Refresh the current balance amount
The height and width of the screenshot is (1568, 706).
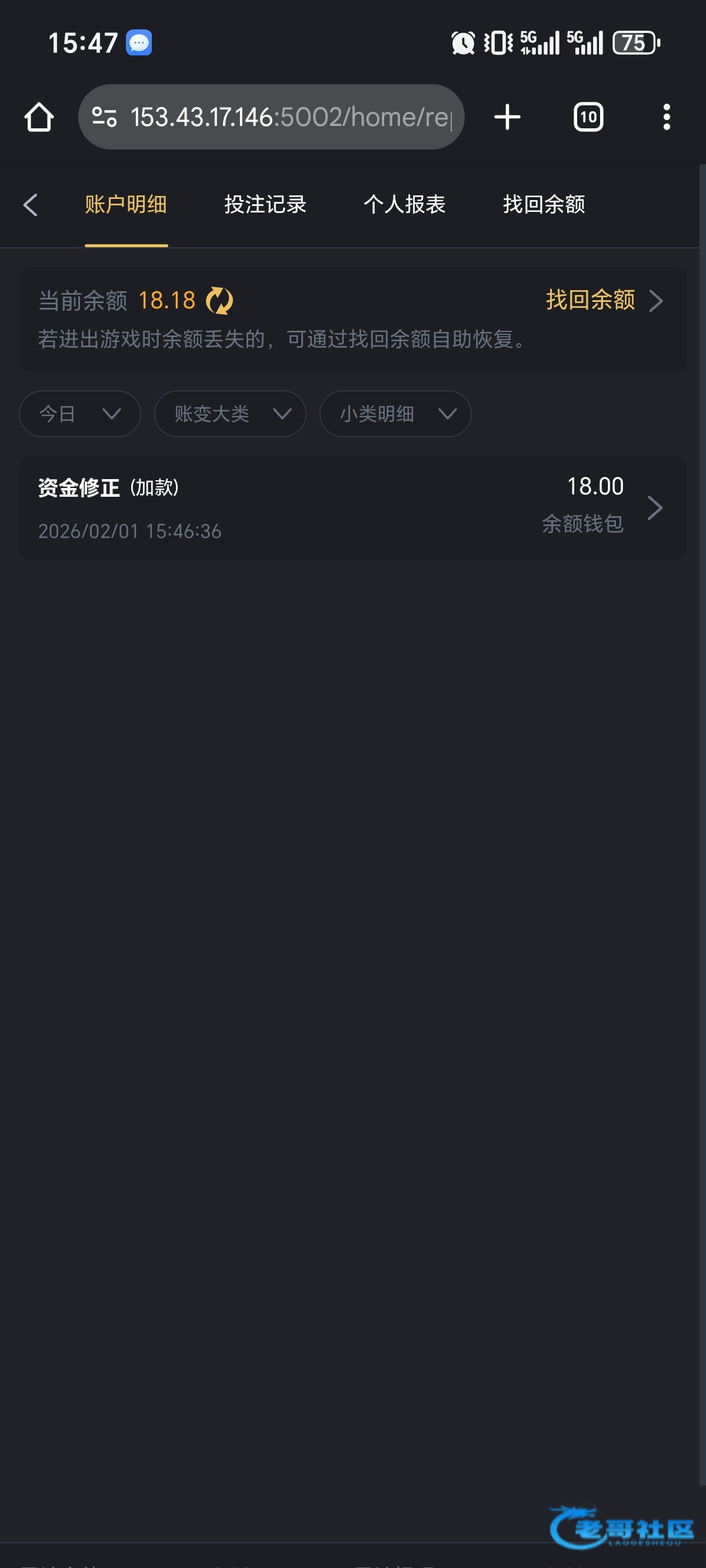(x=219, y=301)
